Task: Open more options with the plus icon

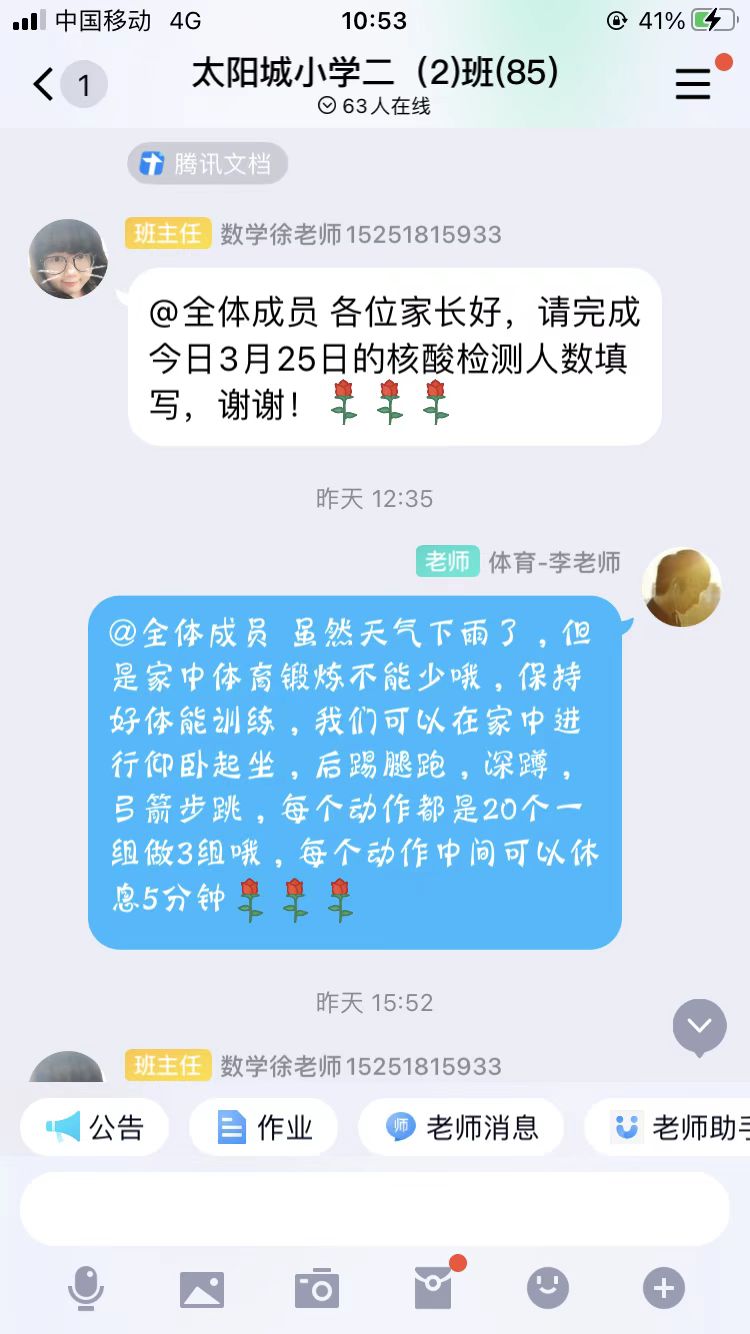Action: (x=663, y=1288)
